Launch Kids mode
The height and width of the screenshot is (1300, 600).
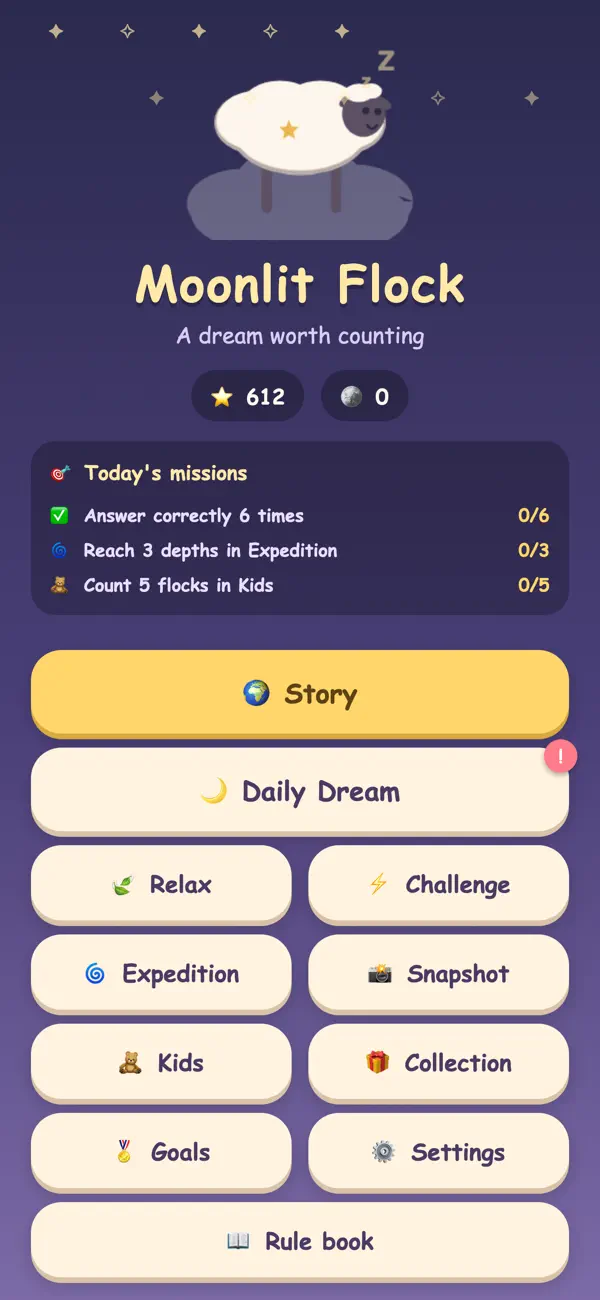coord(161,1062)
